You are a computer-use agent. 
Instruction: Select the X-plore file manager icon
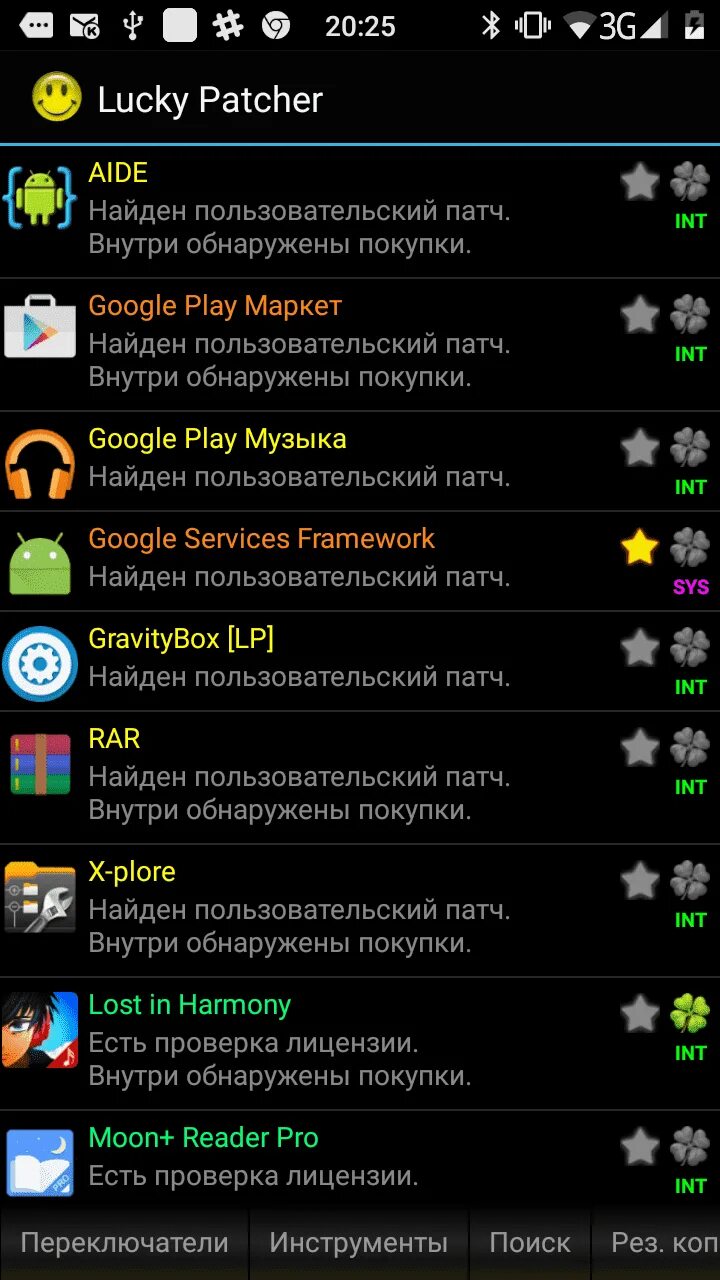tap(40, 897)
